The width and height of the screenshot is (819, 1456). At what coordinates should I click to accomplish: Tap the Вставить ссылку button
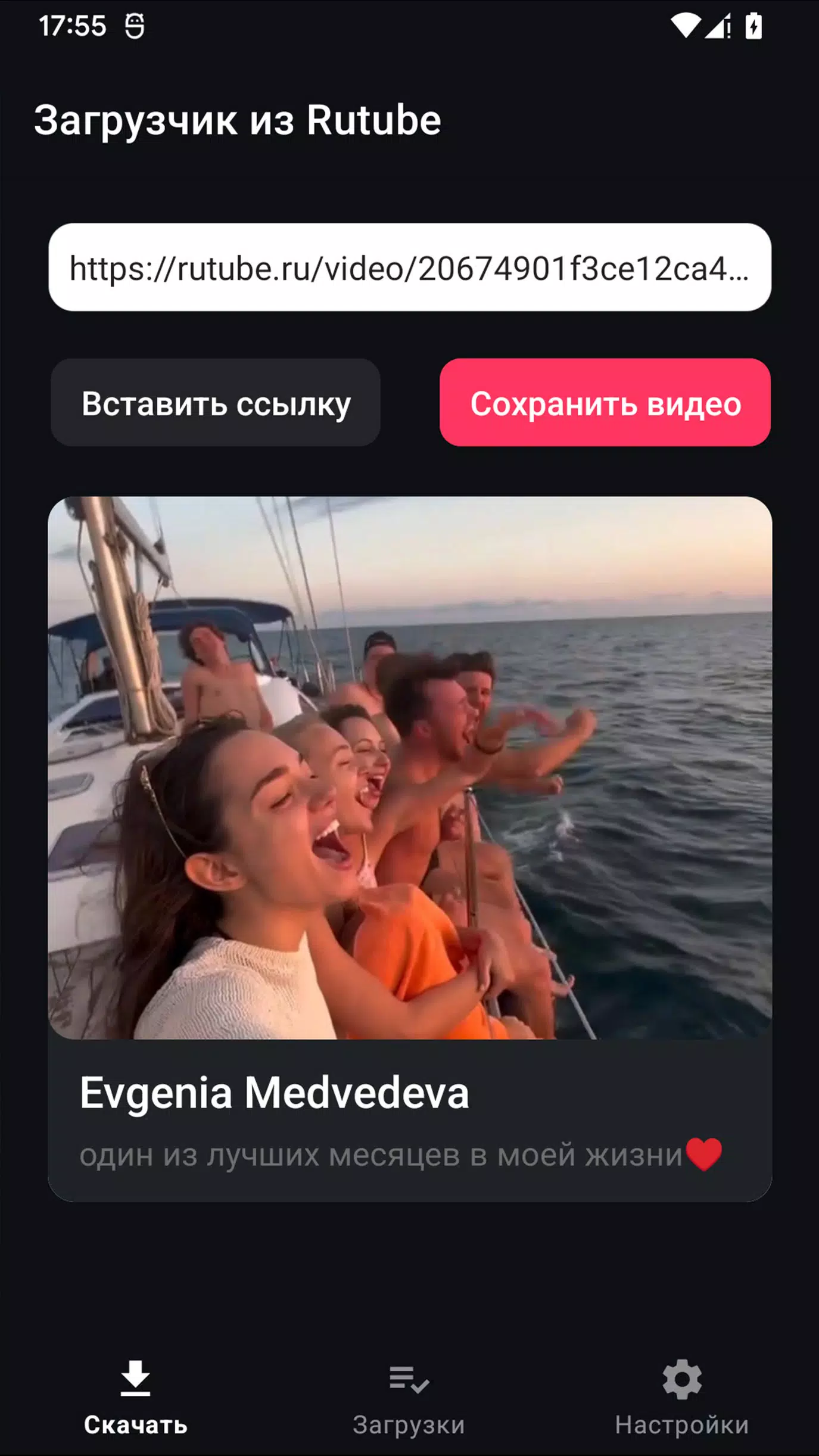[216, 403]
